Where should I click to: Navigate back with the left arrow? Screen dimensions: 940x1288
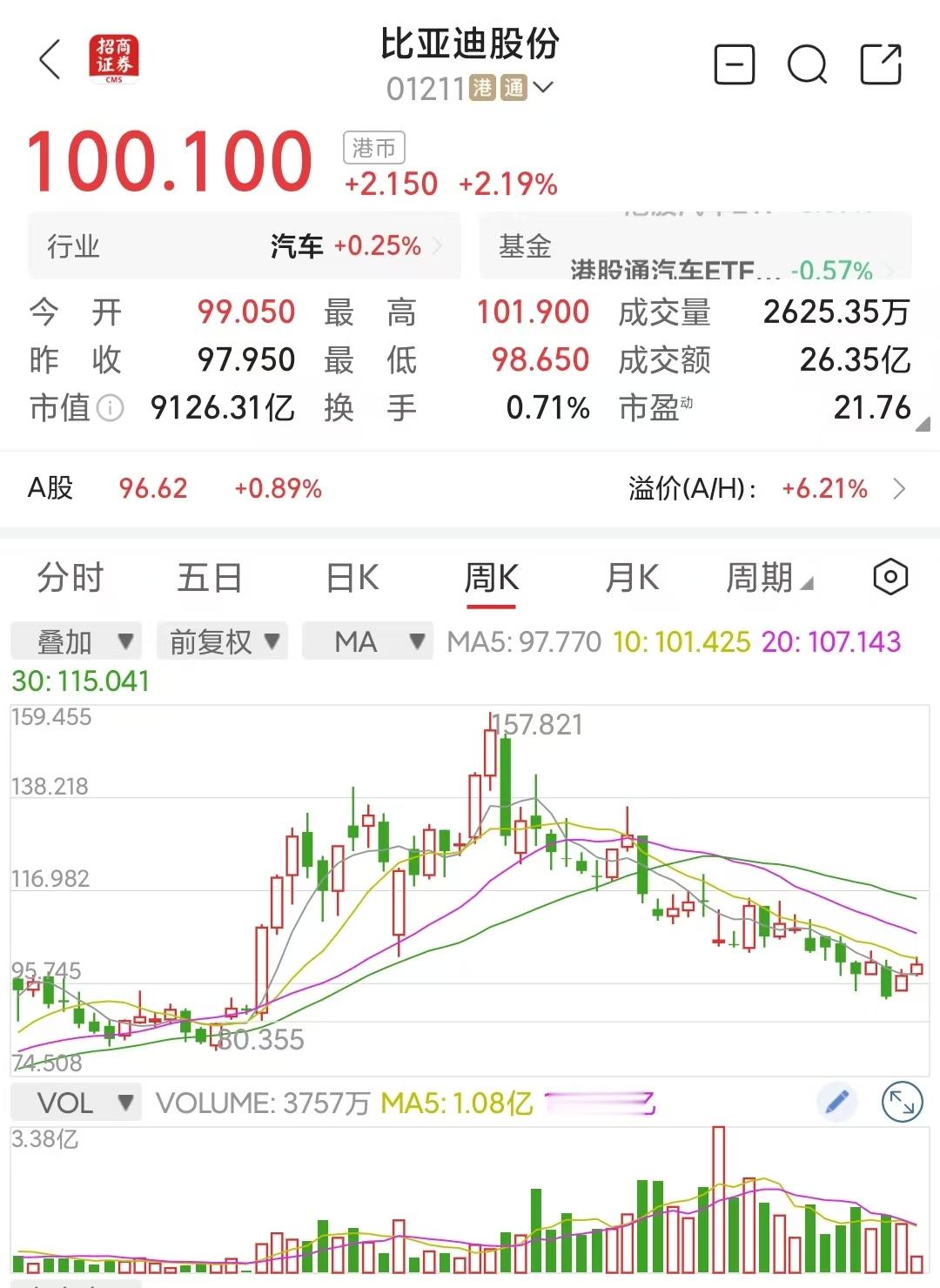pos(48,61)
